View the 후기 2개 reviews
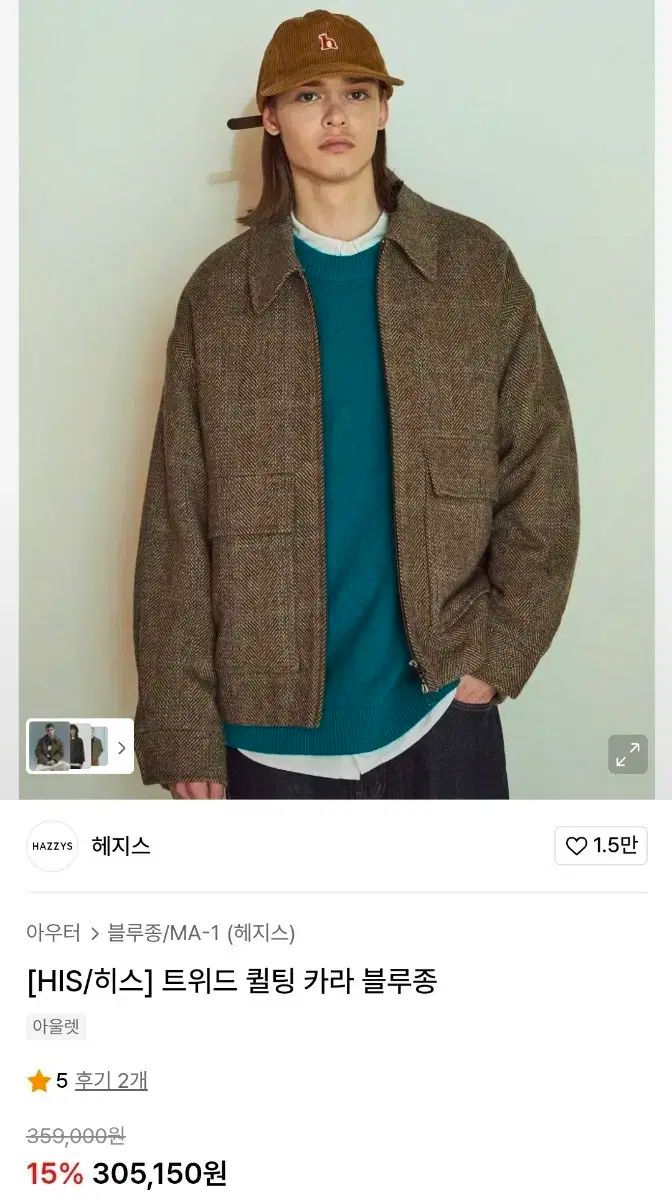The image size is (672, 1200). [x=111, y=1080]
